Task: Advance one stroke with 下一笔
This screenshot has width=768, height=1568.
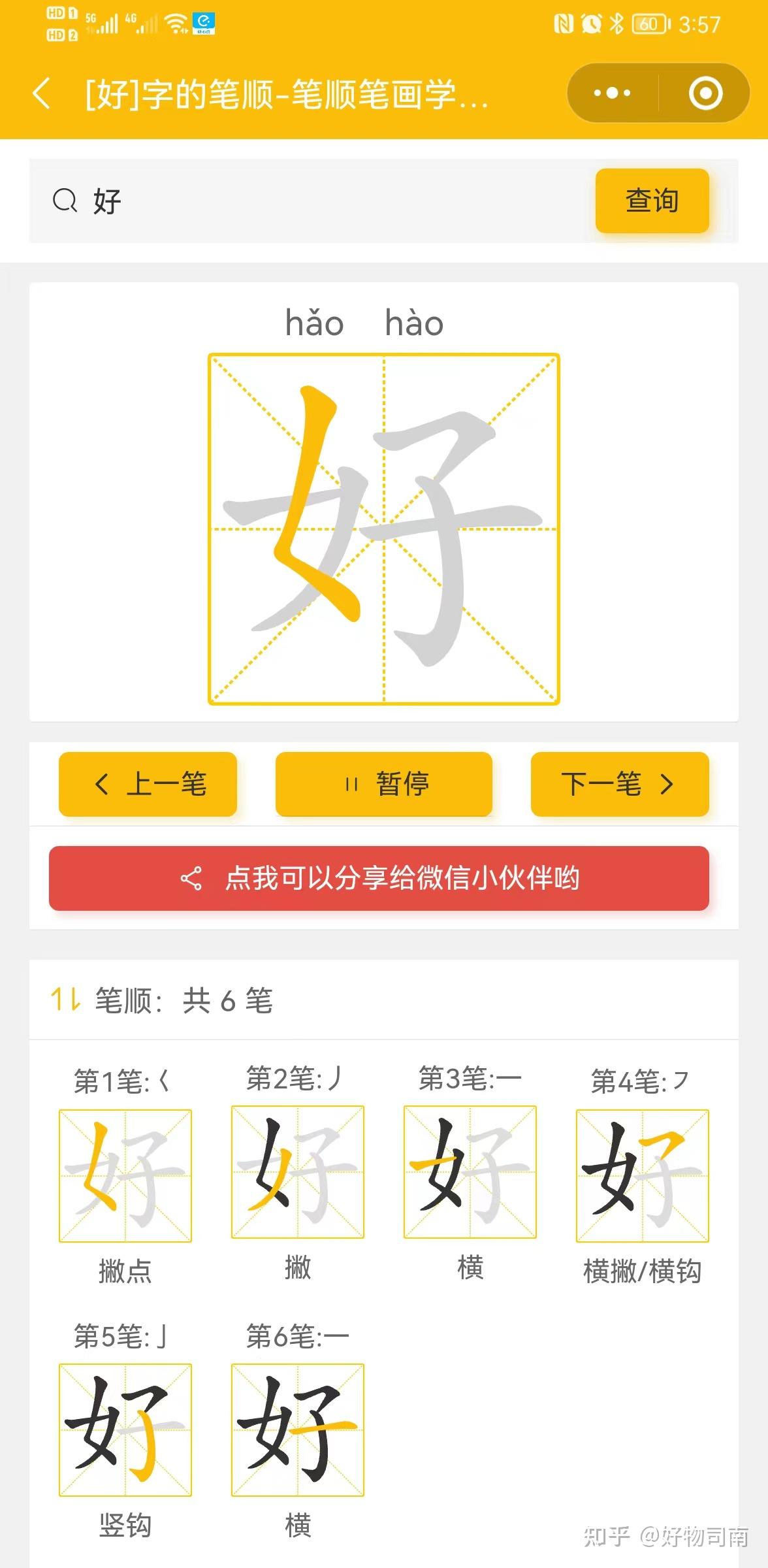Action: point(620,785)
